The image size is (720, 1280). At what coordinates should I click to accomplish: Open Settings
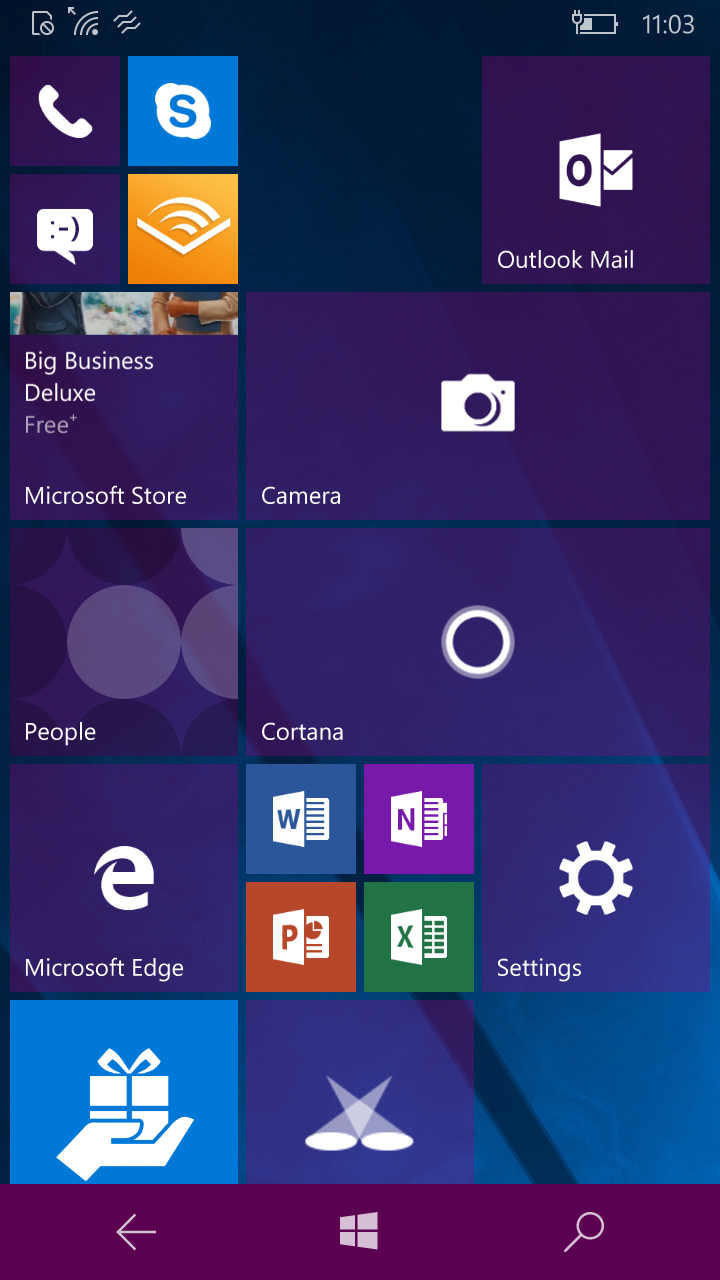pos(596,878)
